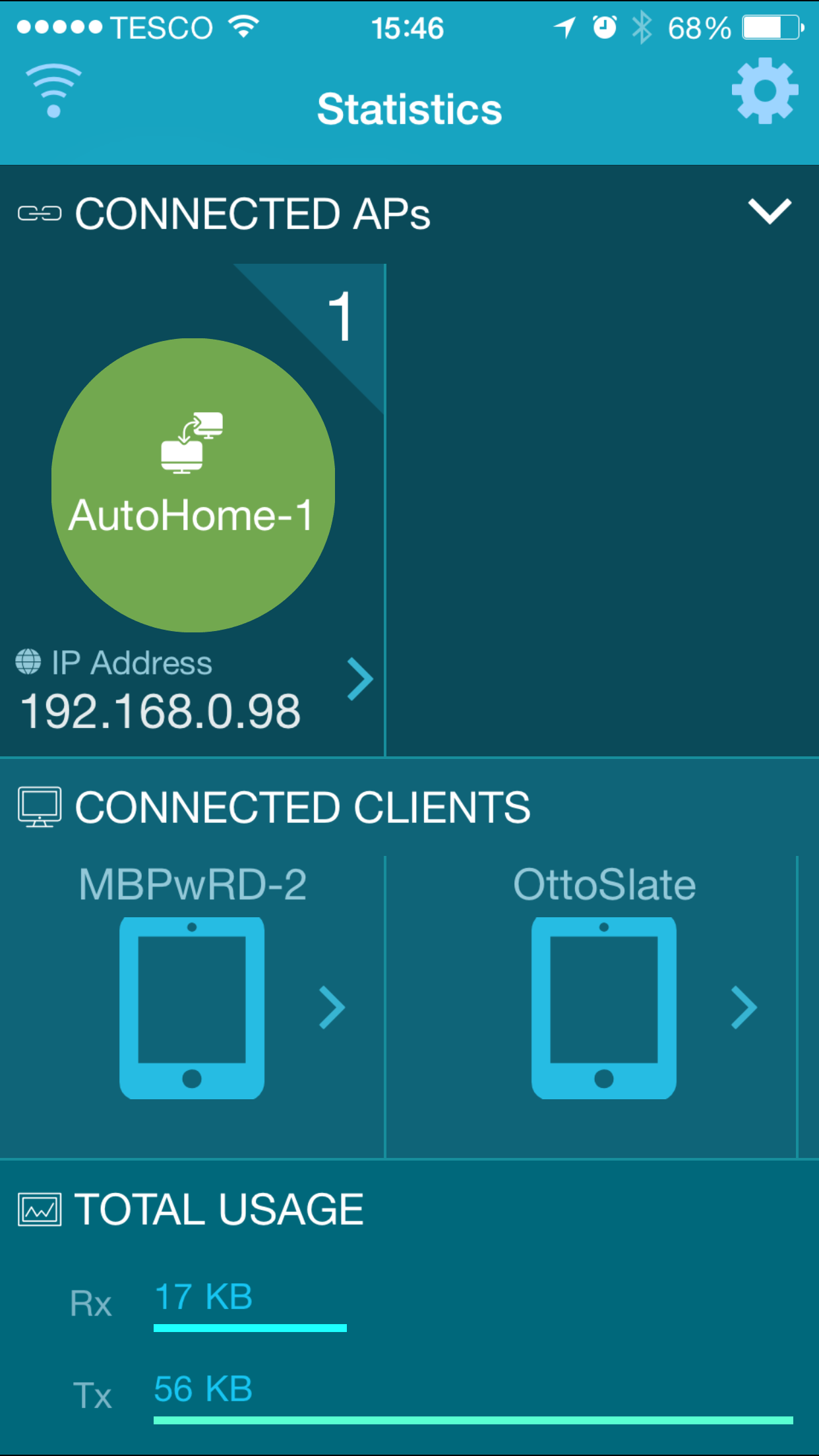
Task: Select the OttoSlate tablet icon
Action: 603,1007
